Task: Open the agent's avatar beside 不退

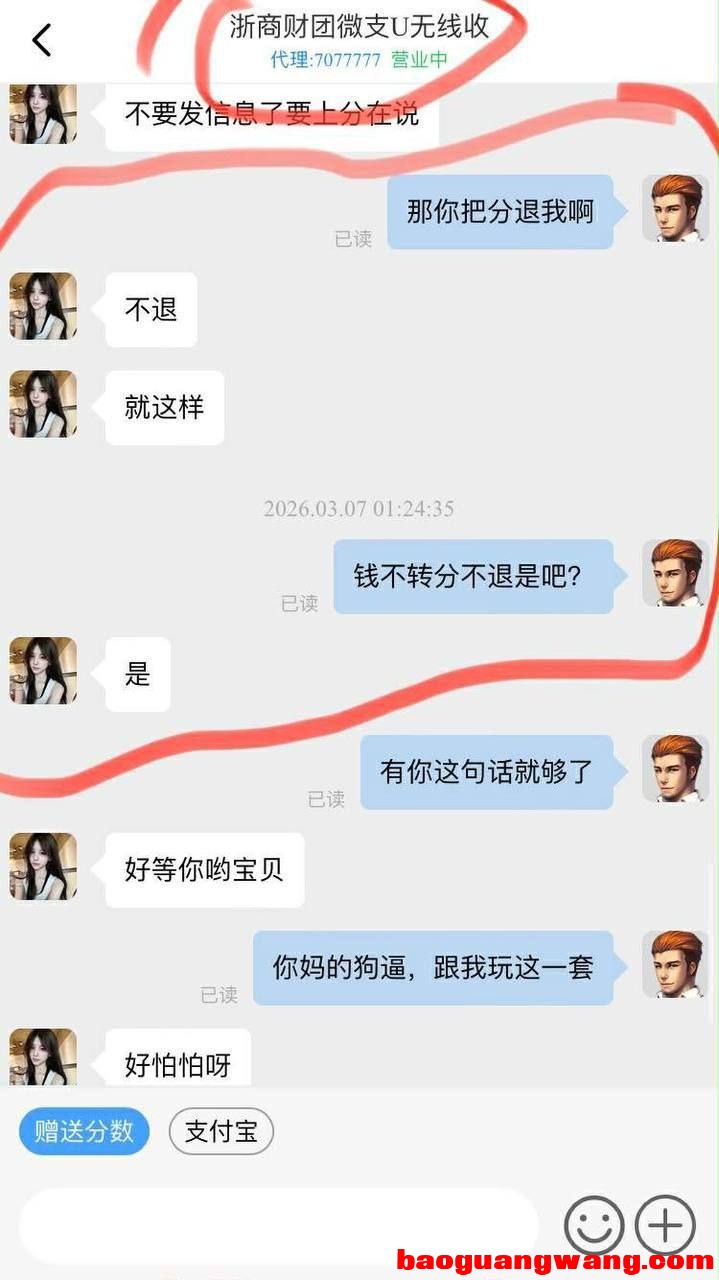Action: (43, 306)
